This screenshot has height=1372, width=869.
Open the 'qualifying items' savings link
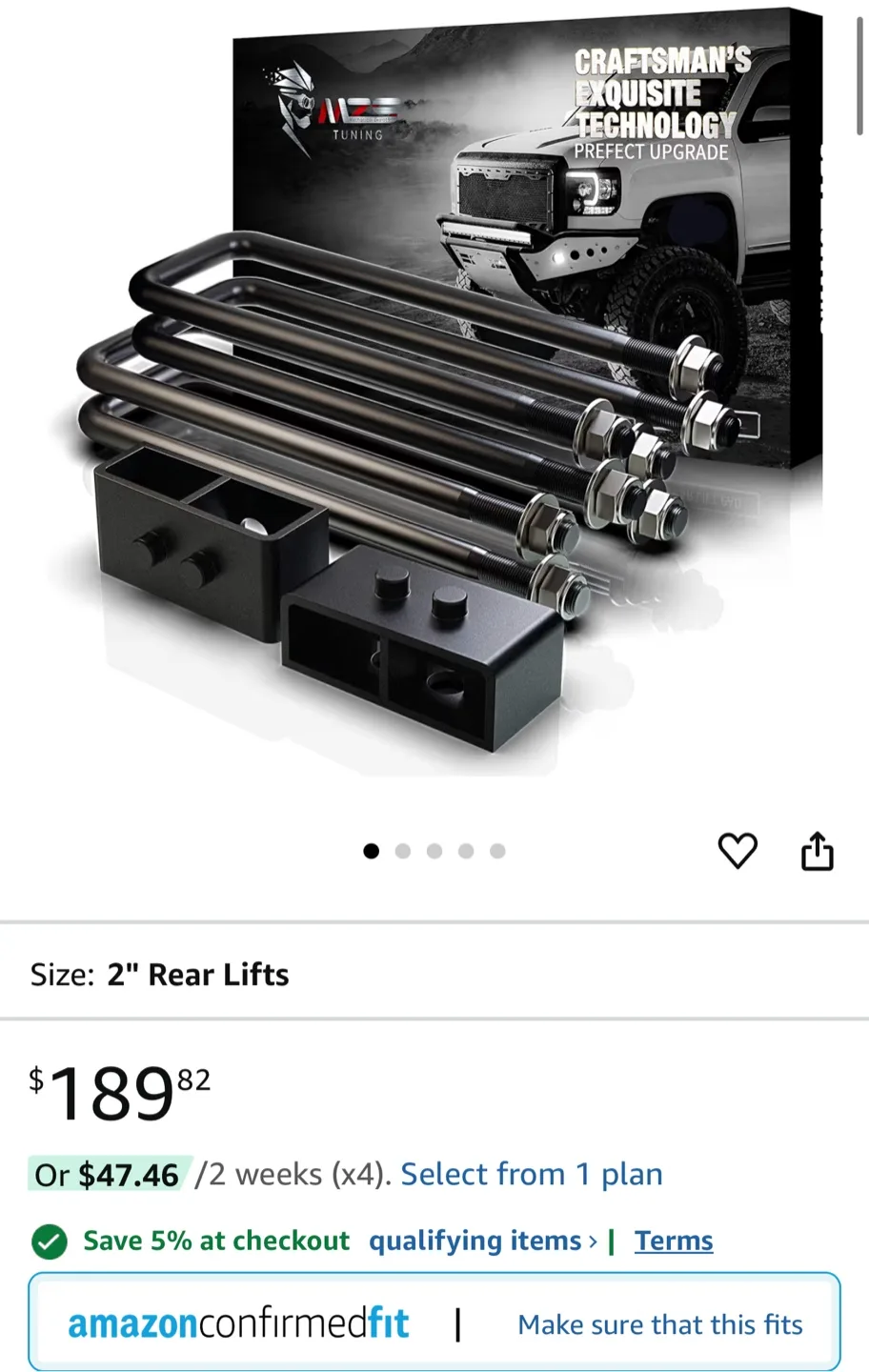[482, 1241]
